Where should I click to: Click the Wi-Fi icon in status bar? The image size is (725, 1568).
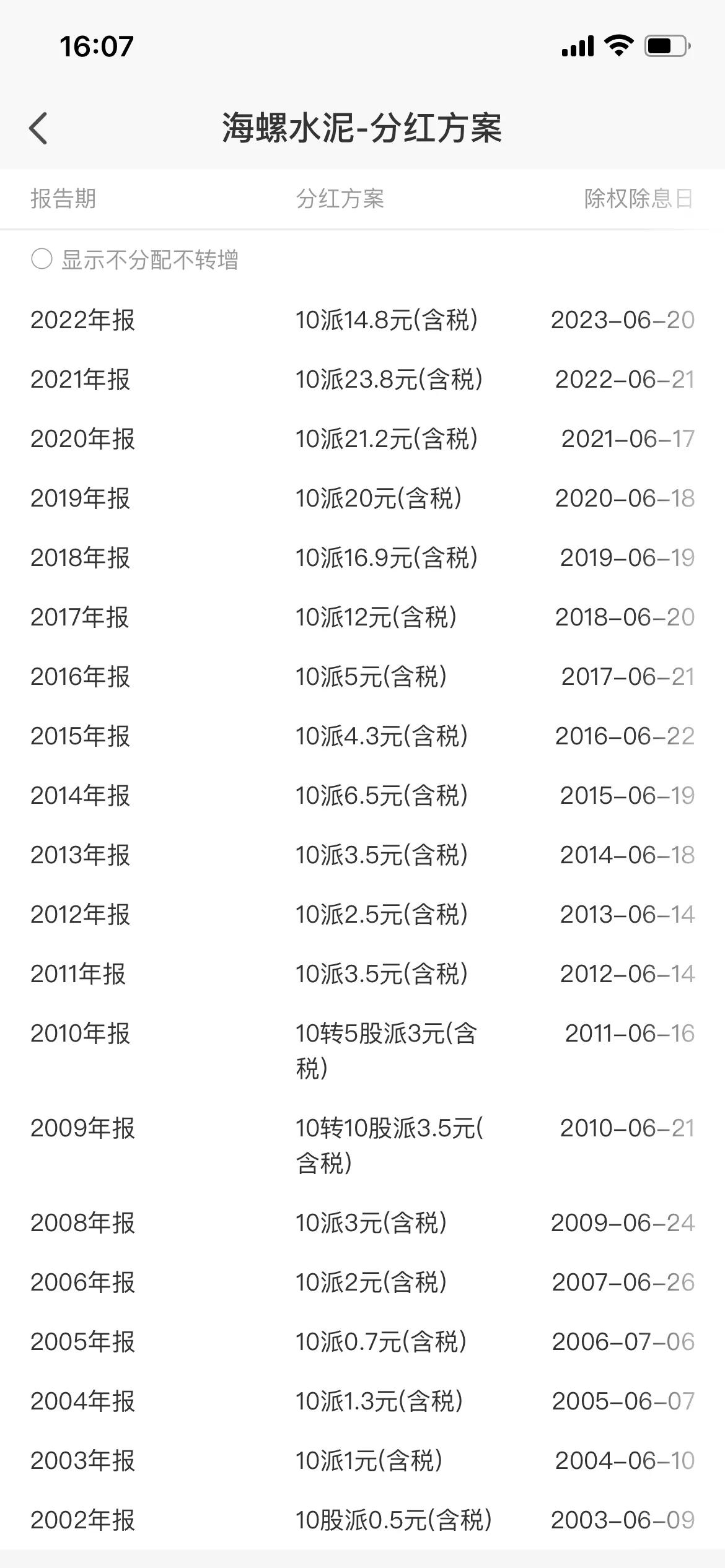coord(618,45)
